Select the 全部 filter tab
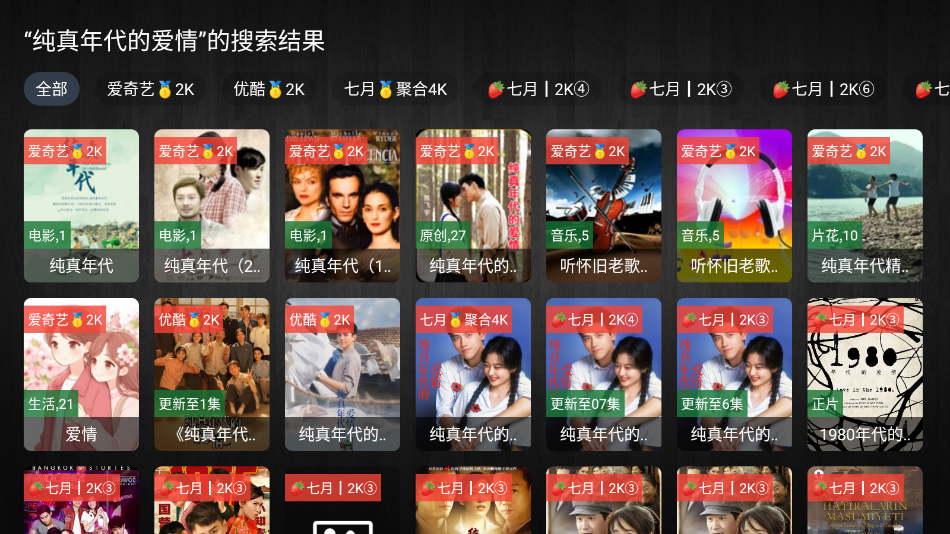The width and height of the screenshot is (950, 534). pos(51,89)
